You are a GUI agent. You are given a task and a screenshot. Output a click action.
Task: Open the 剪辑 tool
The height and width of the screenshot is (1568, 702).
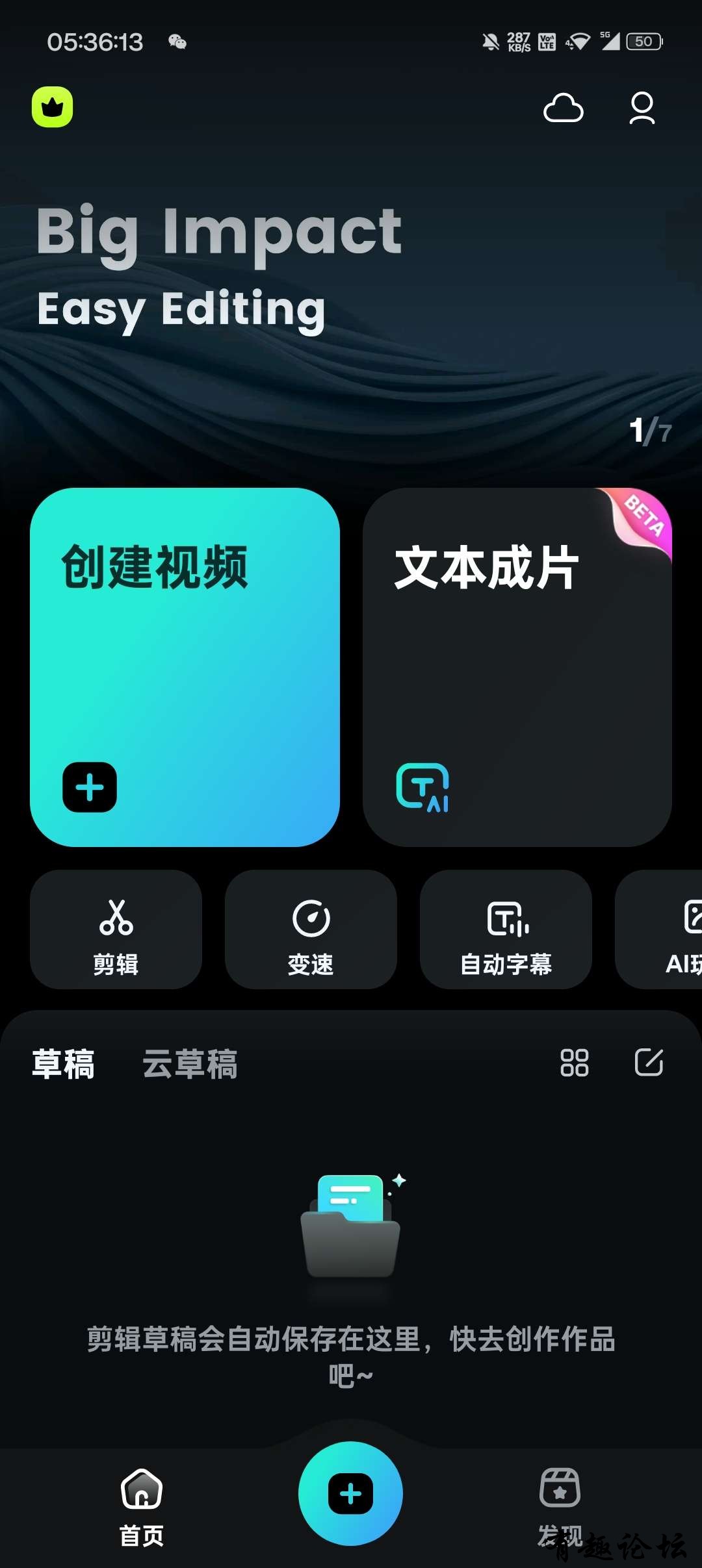[x=116, y=929]
